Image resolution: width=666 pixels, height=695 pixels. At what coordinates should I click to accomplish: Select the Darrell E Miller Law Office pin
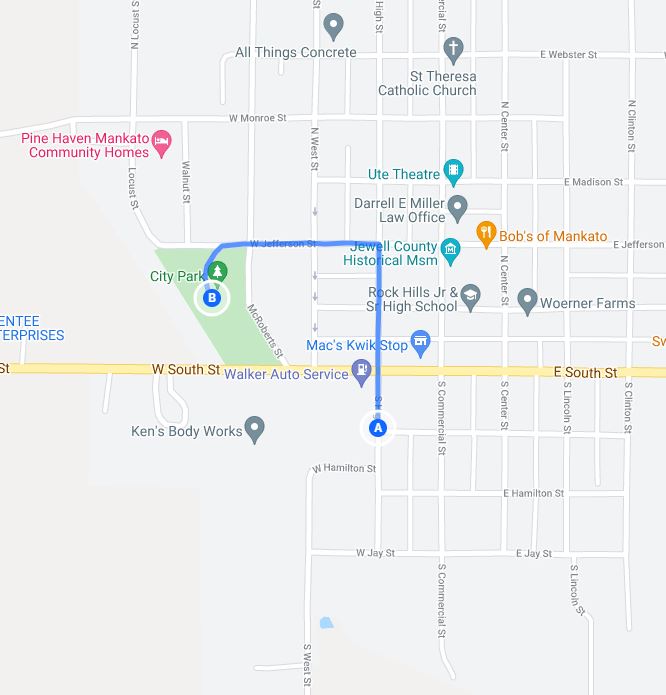click(458, 208)
